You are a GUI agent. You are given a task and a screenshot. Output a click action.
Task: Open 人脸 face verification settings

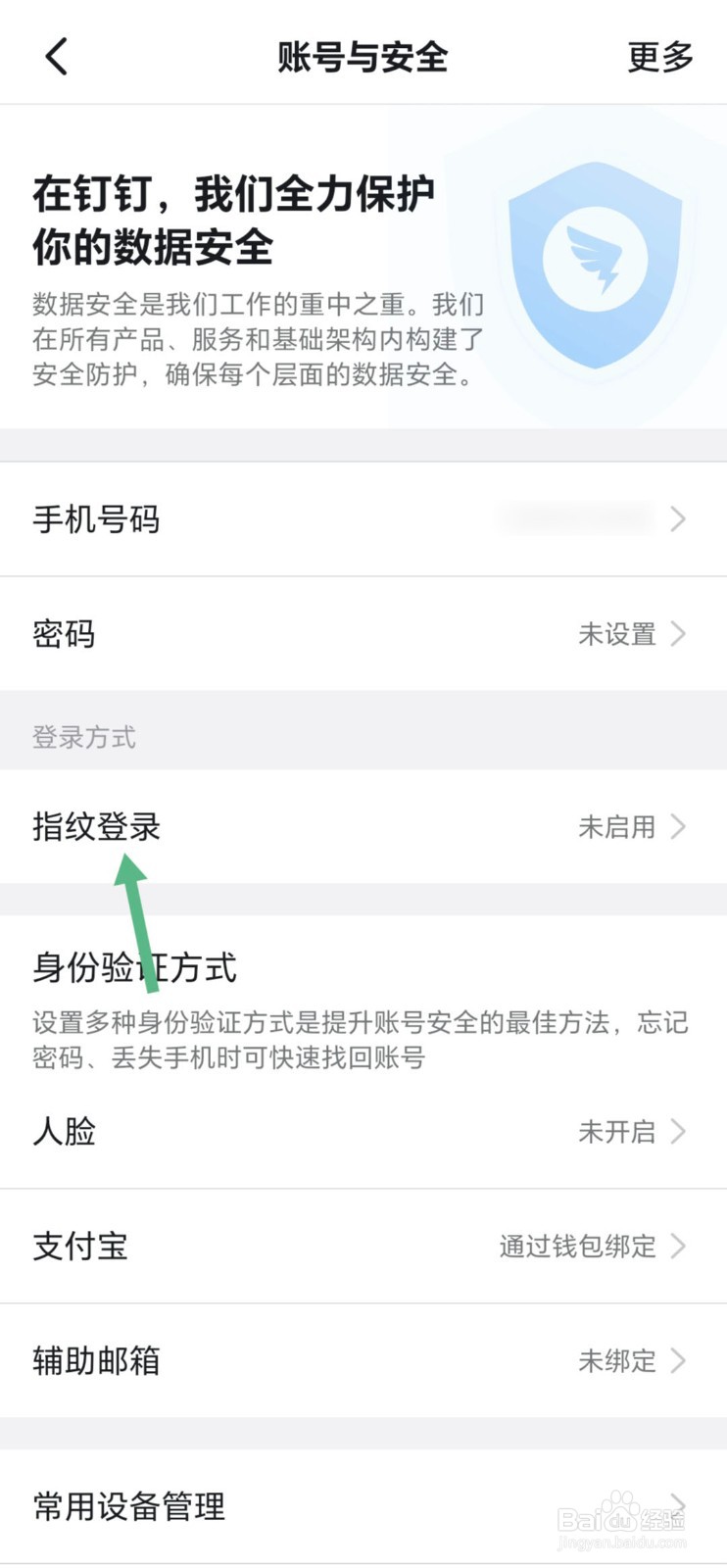point(363,1132)
